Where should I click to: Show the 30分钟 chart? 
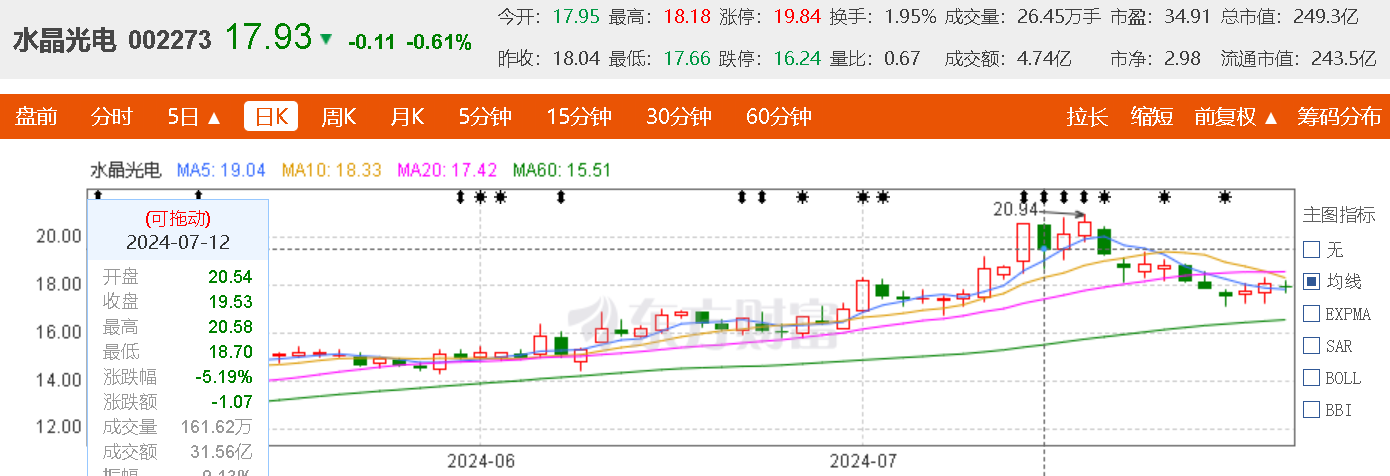[x=678, y=117]
